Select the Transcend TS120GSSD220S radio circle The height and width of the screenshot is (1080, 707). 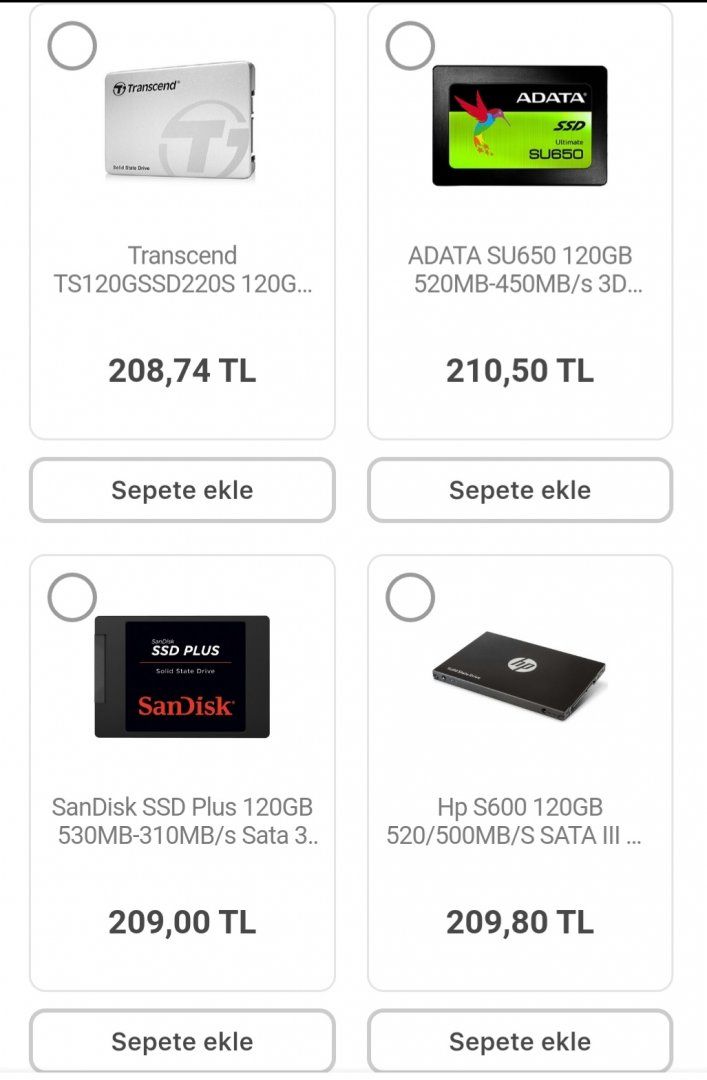[x=72, y=46]
